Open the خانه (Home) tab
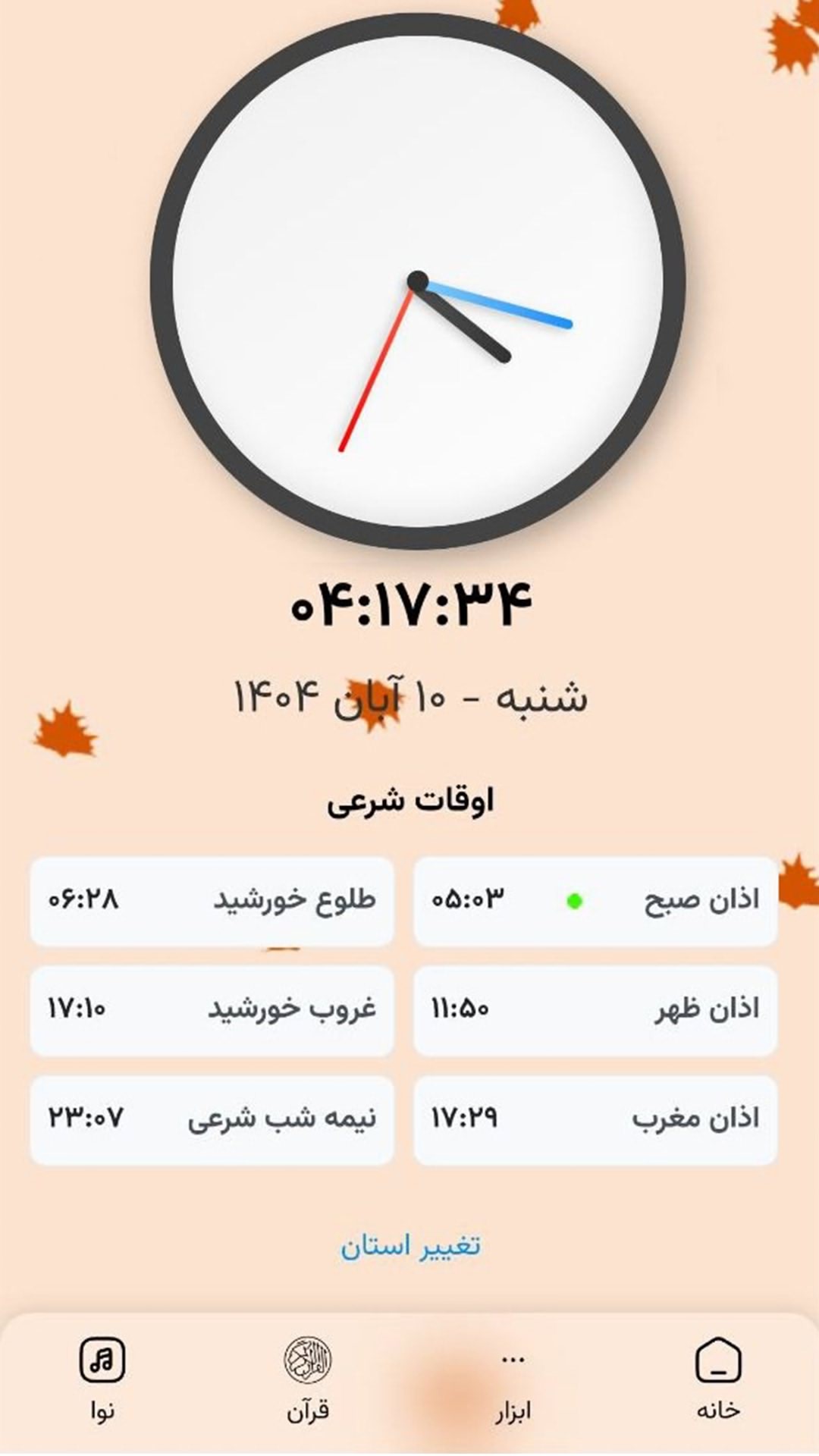819x1456 pixels. point(717,1378)
